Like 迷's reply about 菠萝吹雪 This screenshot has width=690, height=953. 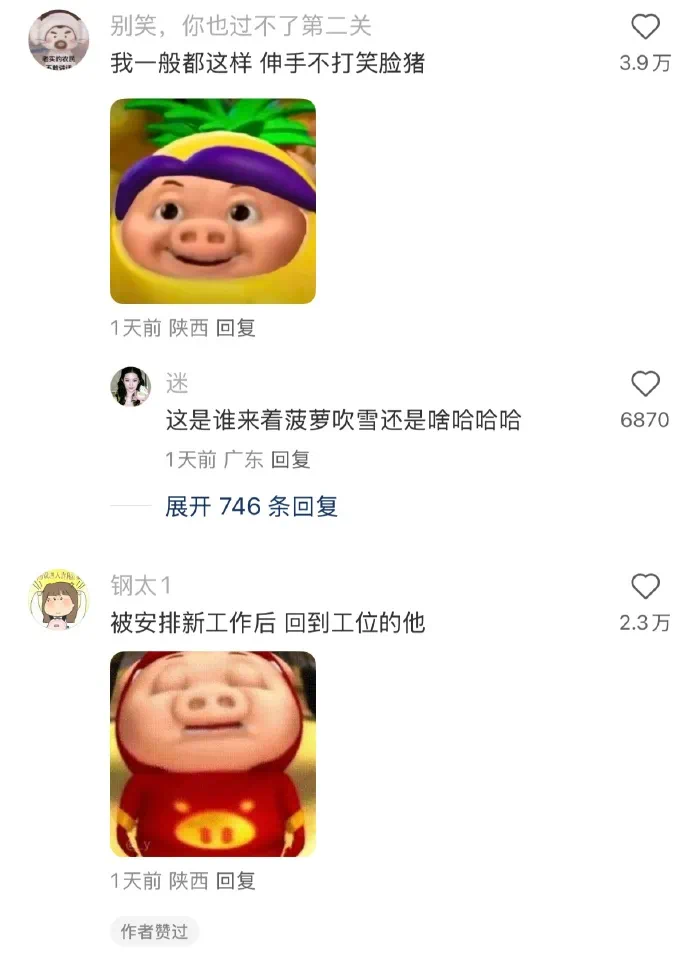pos(646,384)
